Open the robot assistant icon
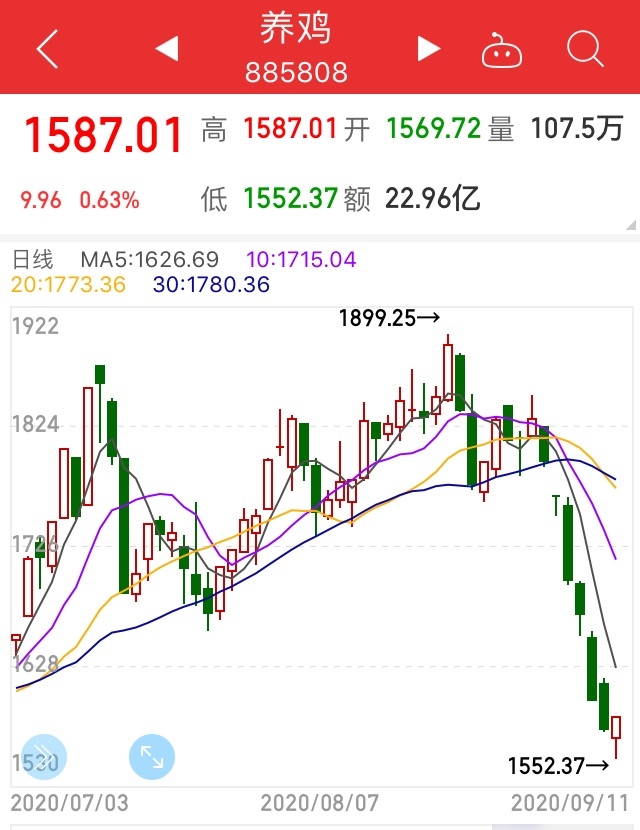This screenshot has width=640, height=830. (502, 49)
